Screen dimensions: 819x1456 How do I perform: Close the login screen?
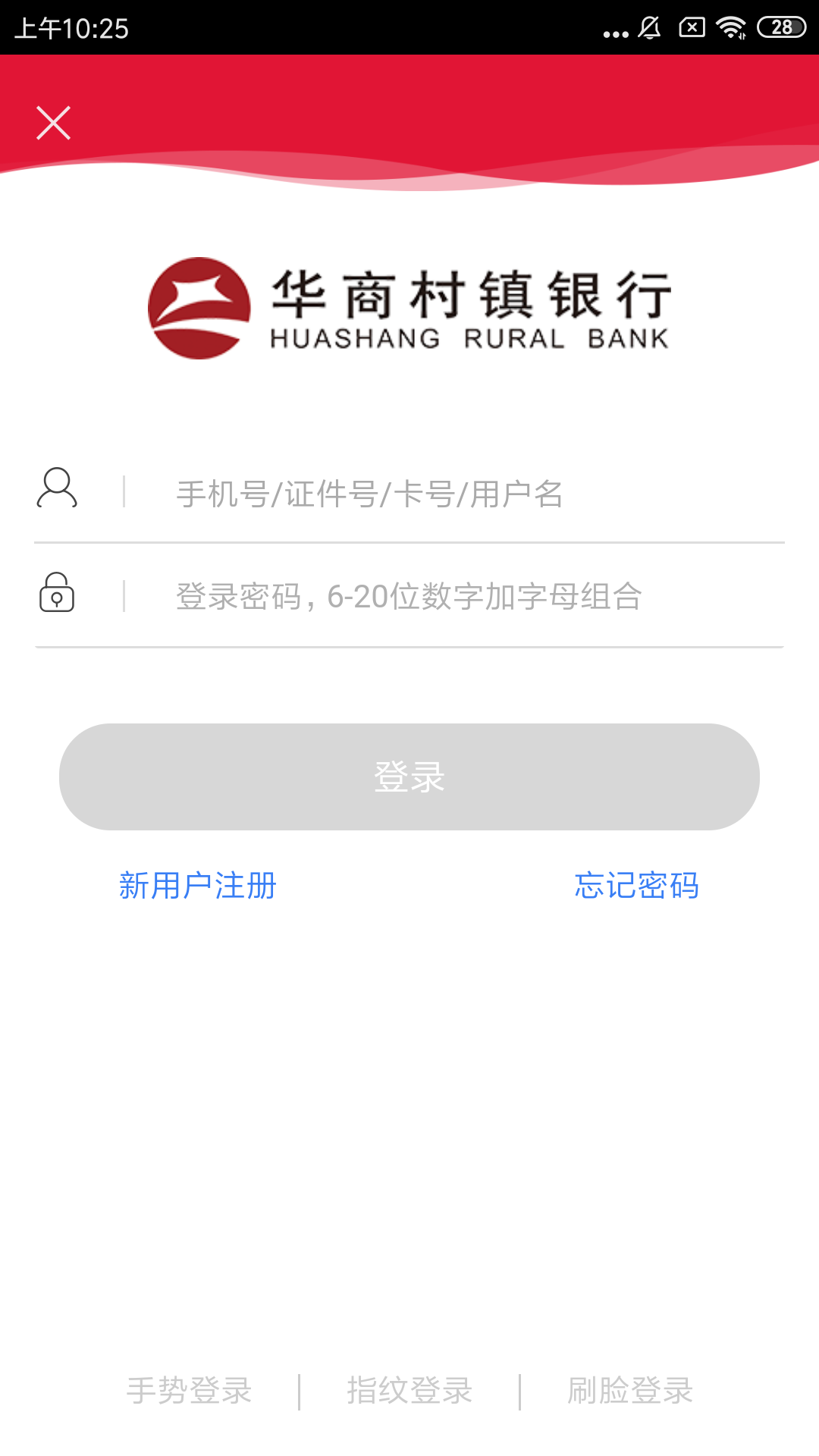[x=53, y=123]
